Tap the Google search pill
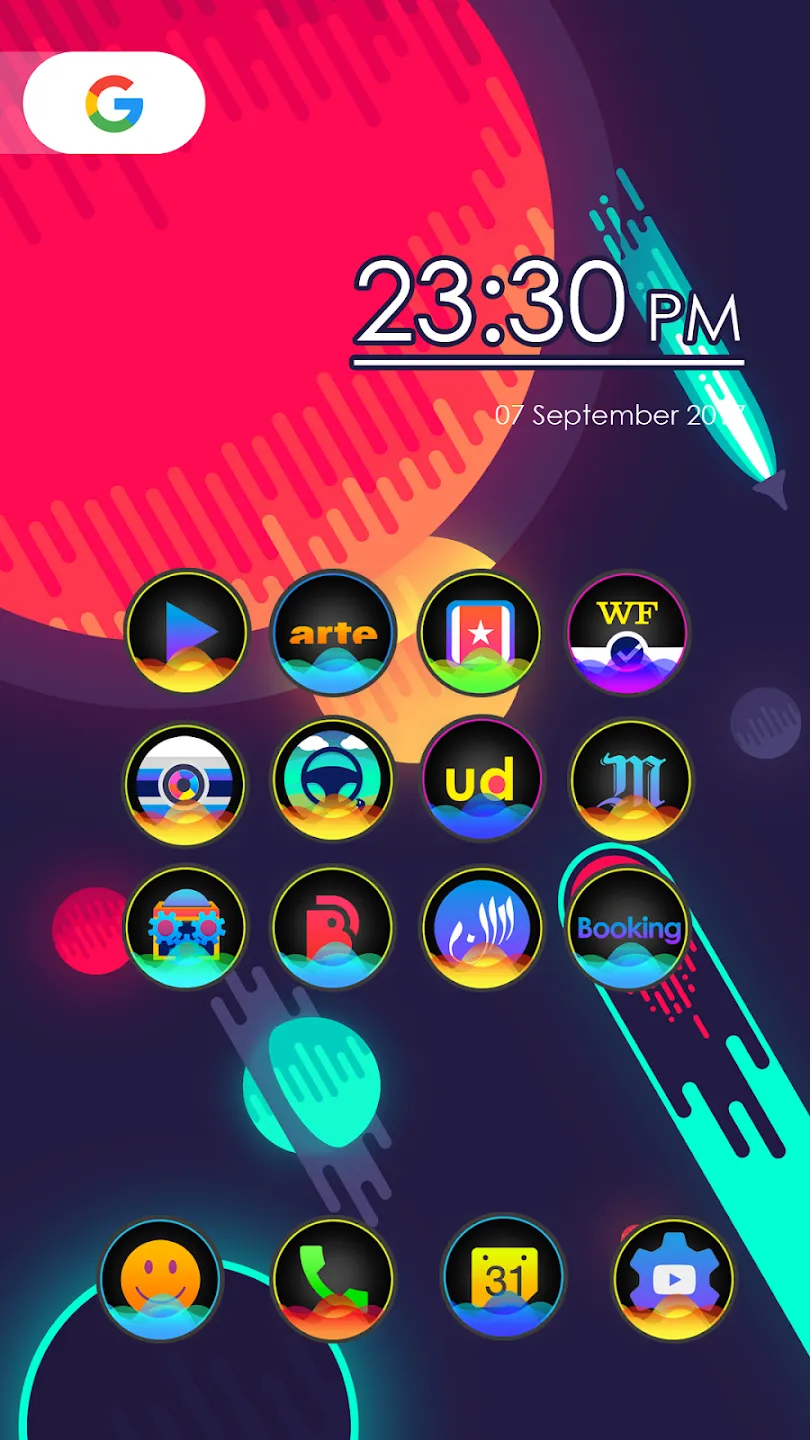This screenshot has height=1440, width=810. pos(114,103)
